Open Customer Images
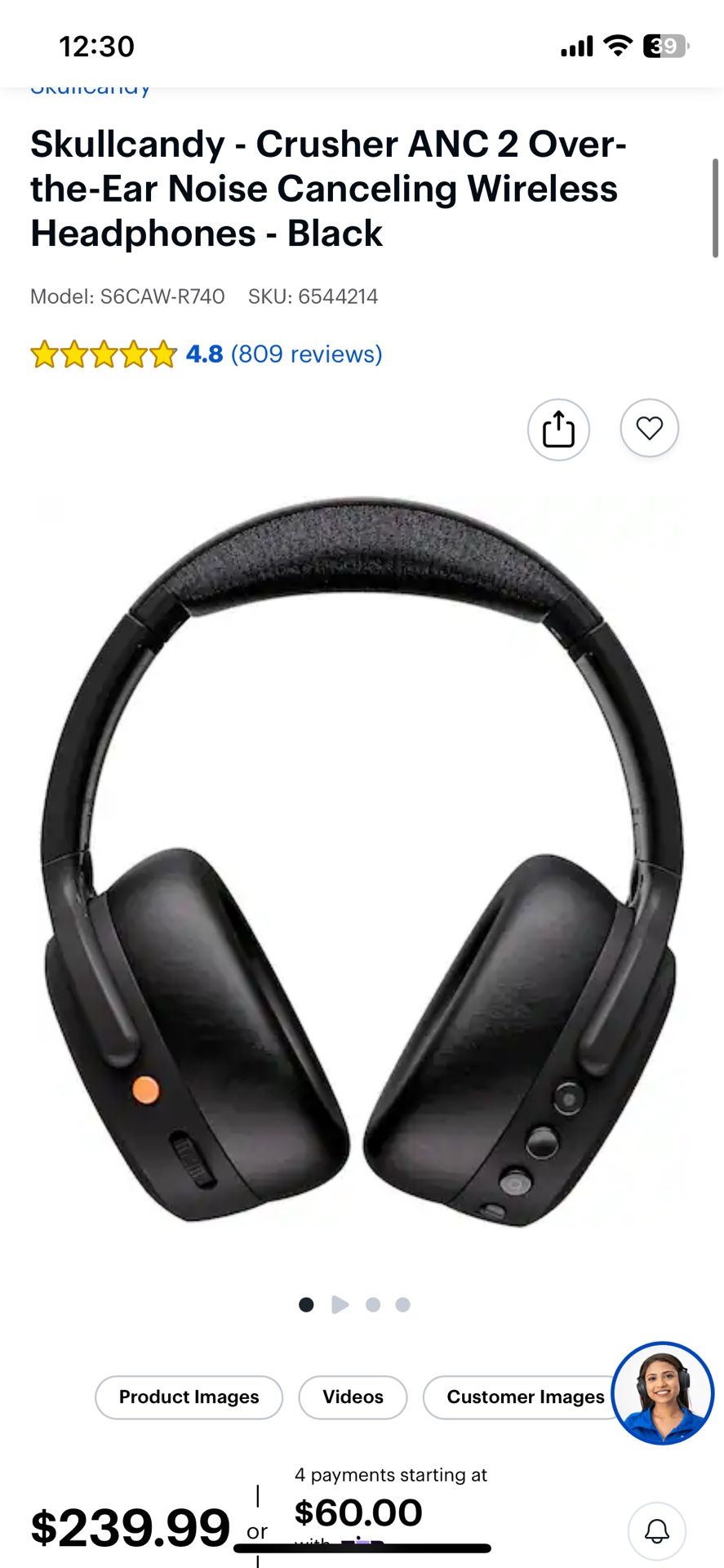Viewport: 724px width, 1568px height. click(524, 1396)
